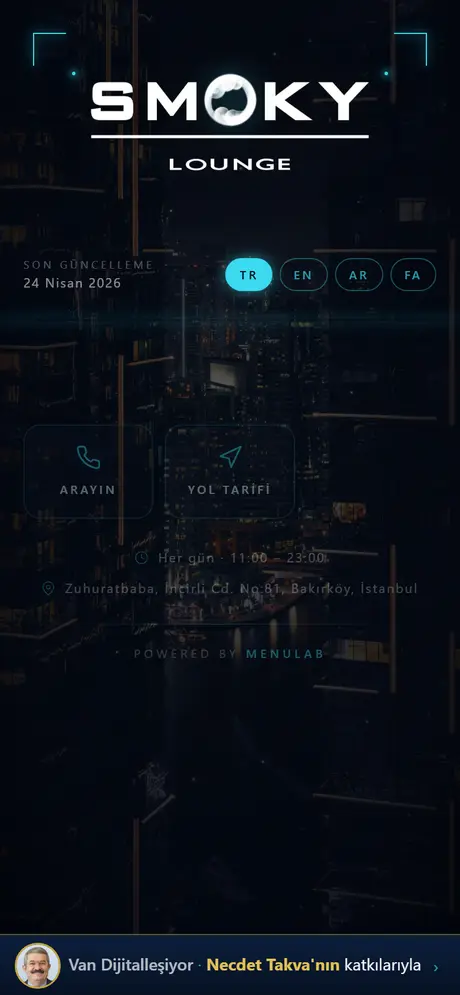Open the Van Dijitalleşiyor banner
460x995 pixels.
(x=230, y=965)
